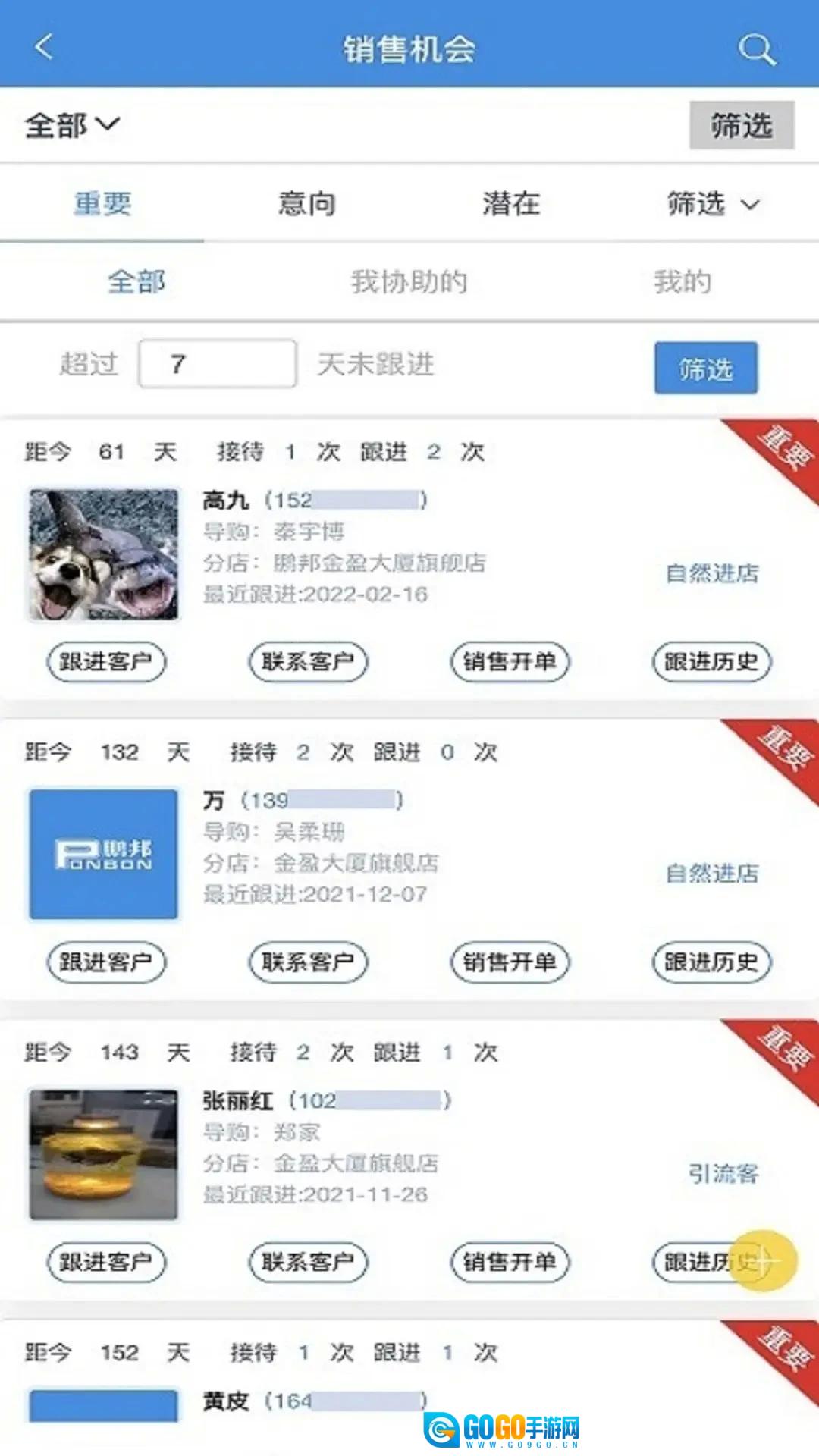Switch to the 意向 tab
The width and height of the screenshot is (819, 1456).
(x=307, y=203)
